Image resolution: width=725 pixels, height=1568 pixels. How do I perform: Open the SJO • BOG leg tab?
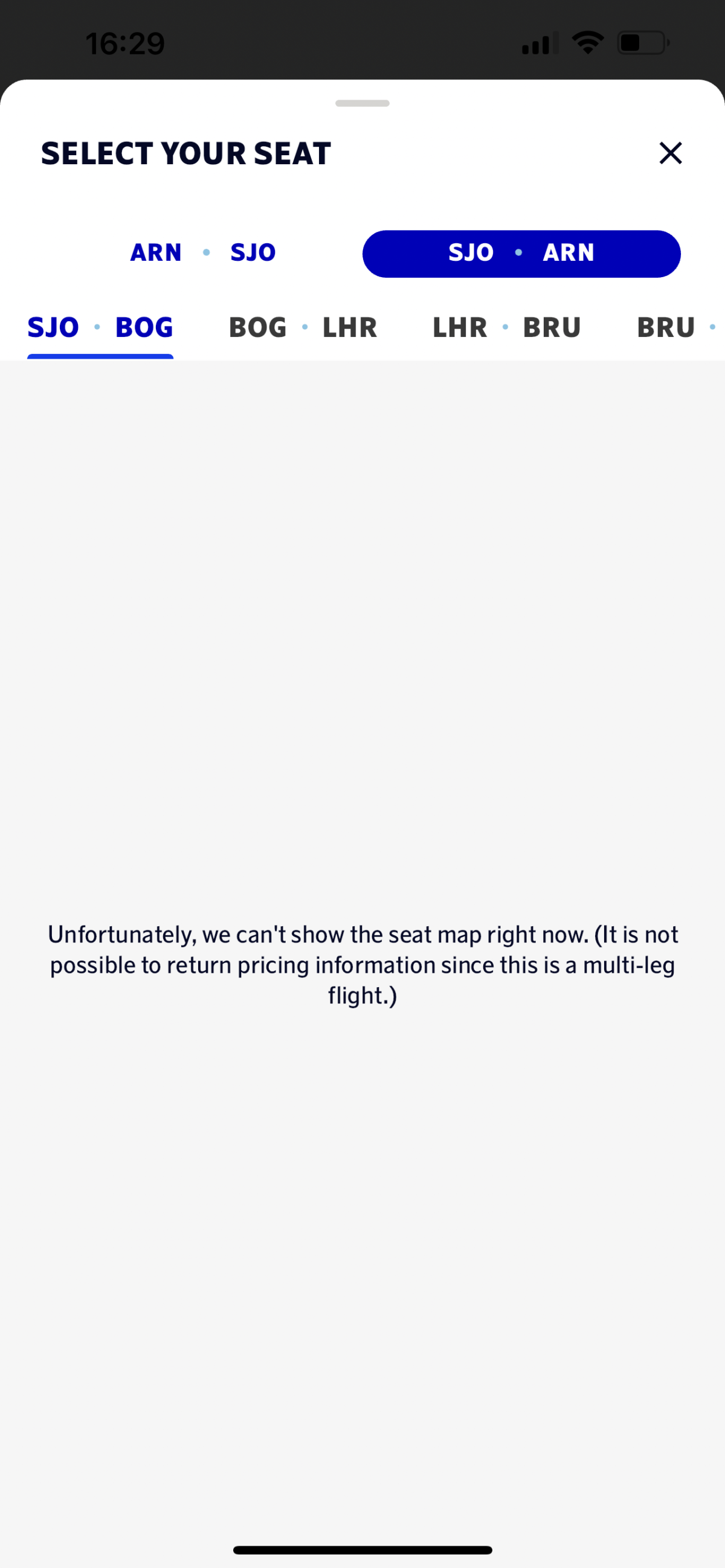point(99,327)
